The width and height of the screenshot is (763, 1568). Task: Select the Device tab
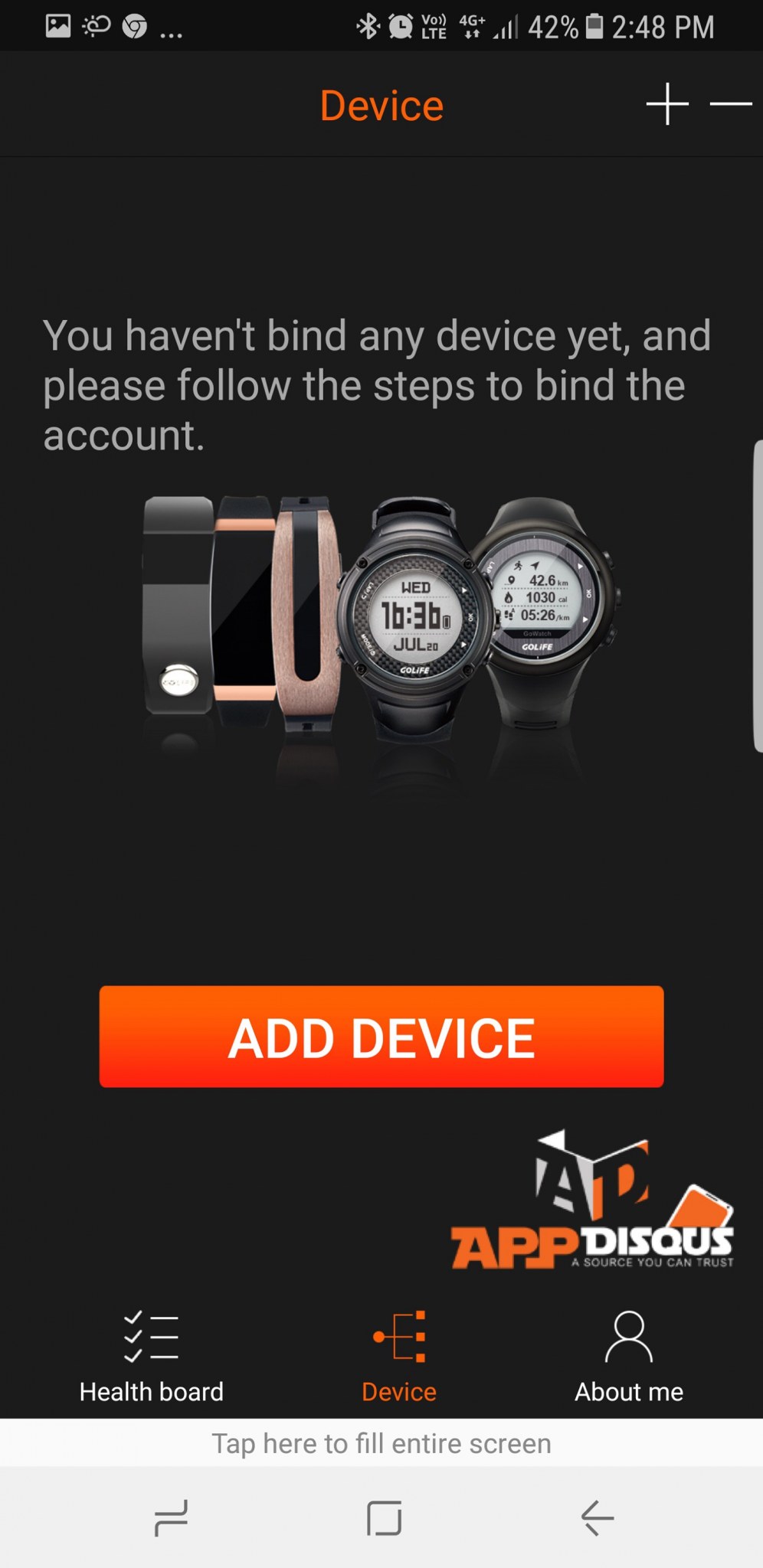click(399, 1357)
